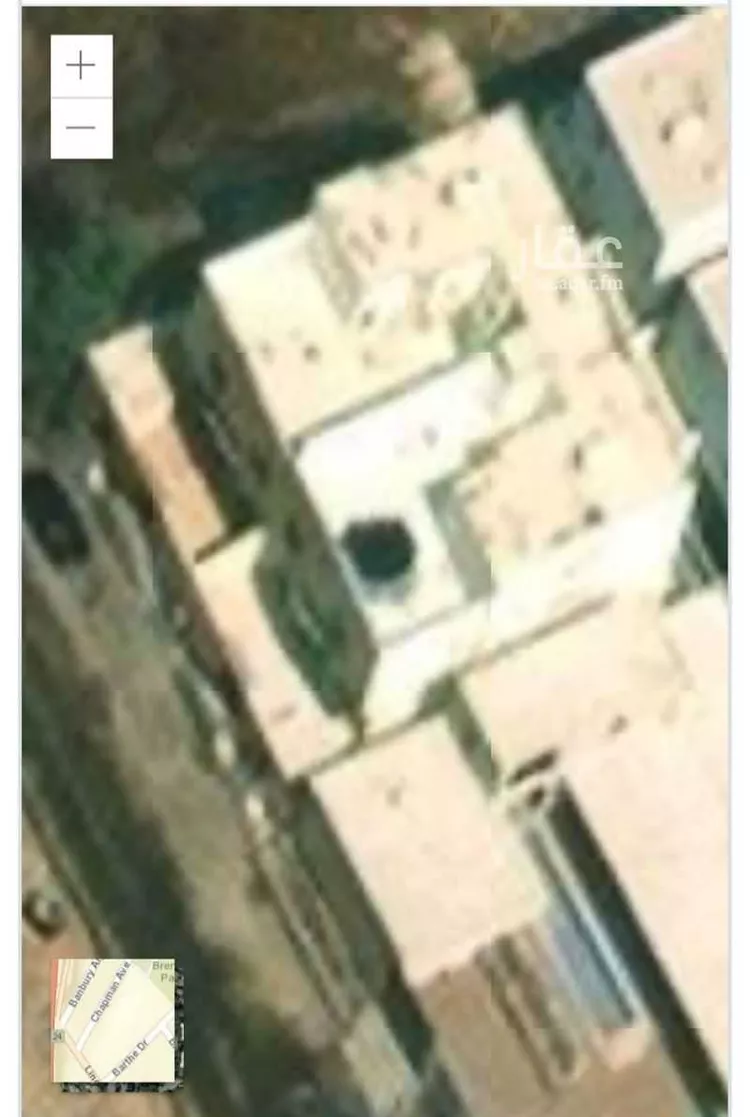The height and width of the screenshot is (1117, 750).
Task: Open the overview mini-map showing Chapman Ave
Action: coord(115,1020)
